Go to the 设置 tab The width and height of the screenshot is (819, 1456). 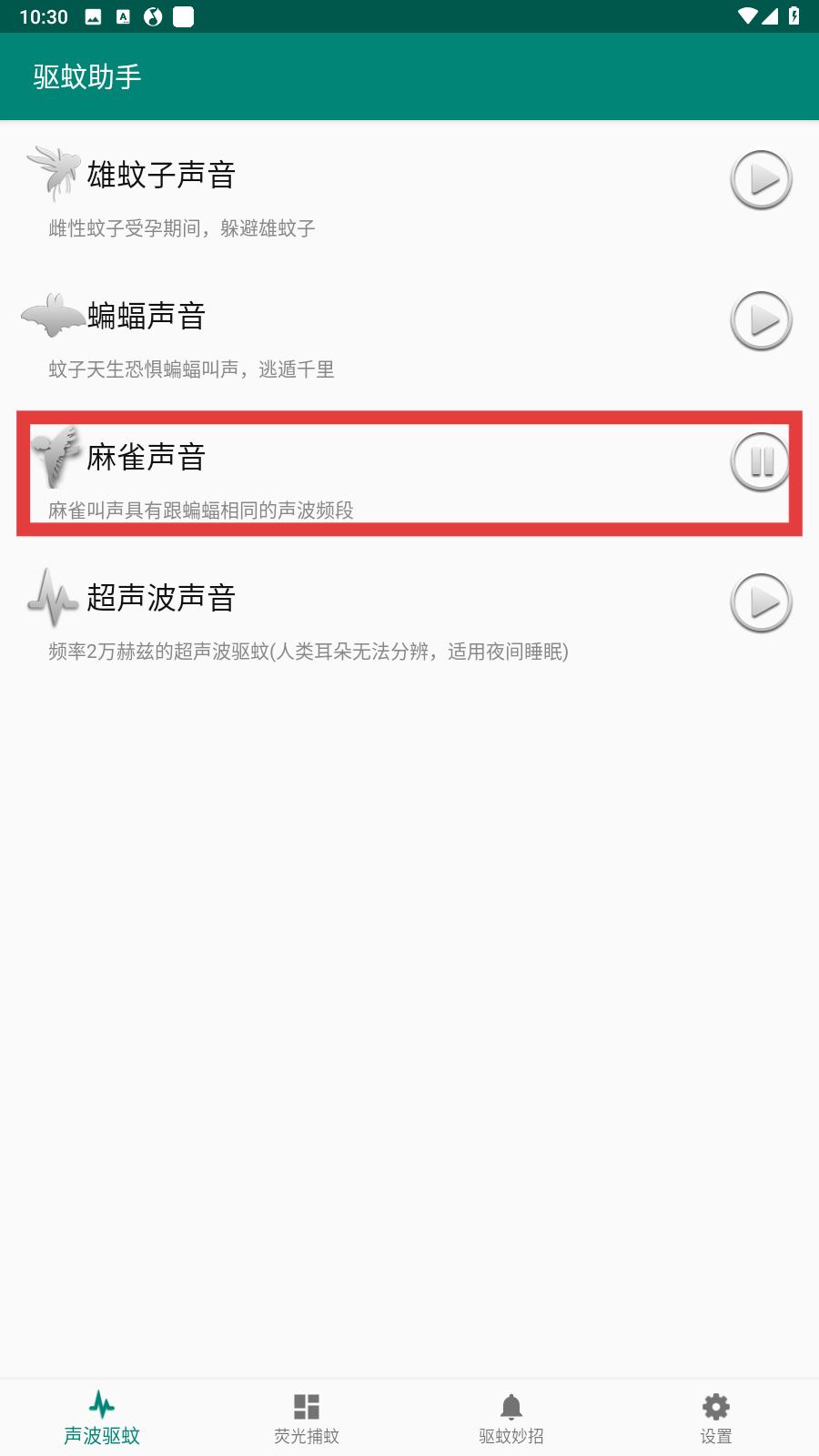click(x=716, y=1418)
